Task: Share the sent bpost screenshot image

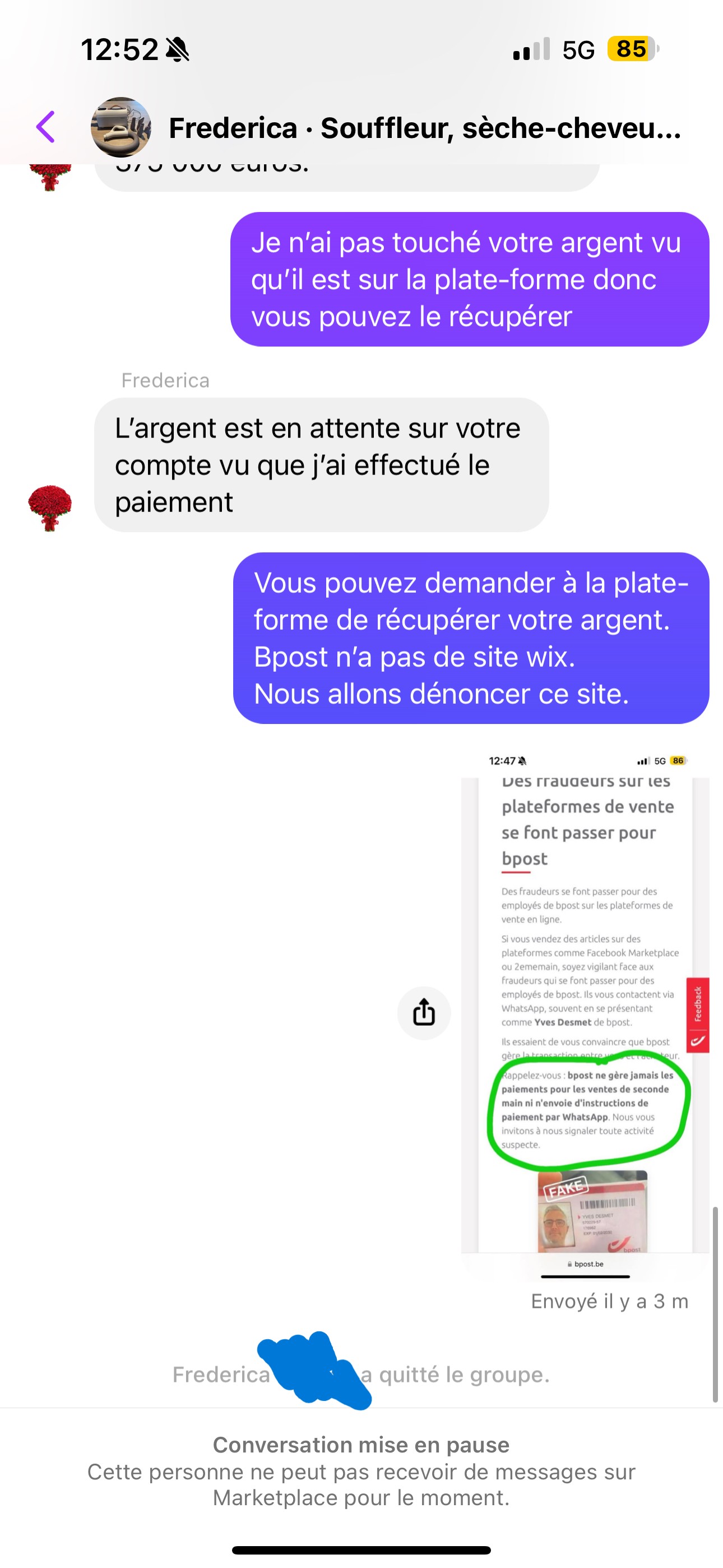Action: 424,1013
